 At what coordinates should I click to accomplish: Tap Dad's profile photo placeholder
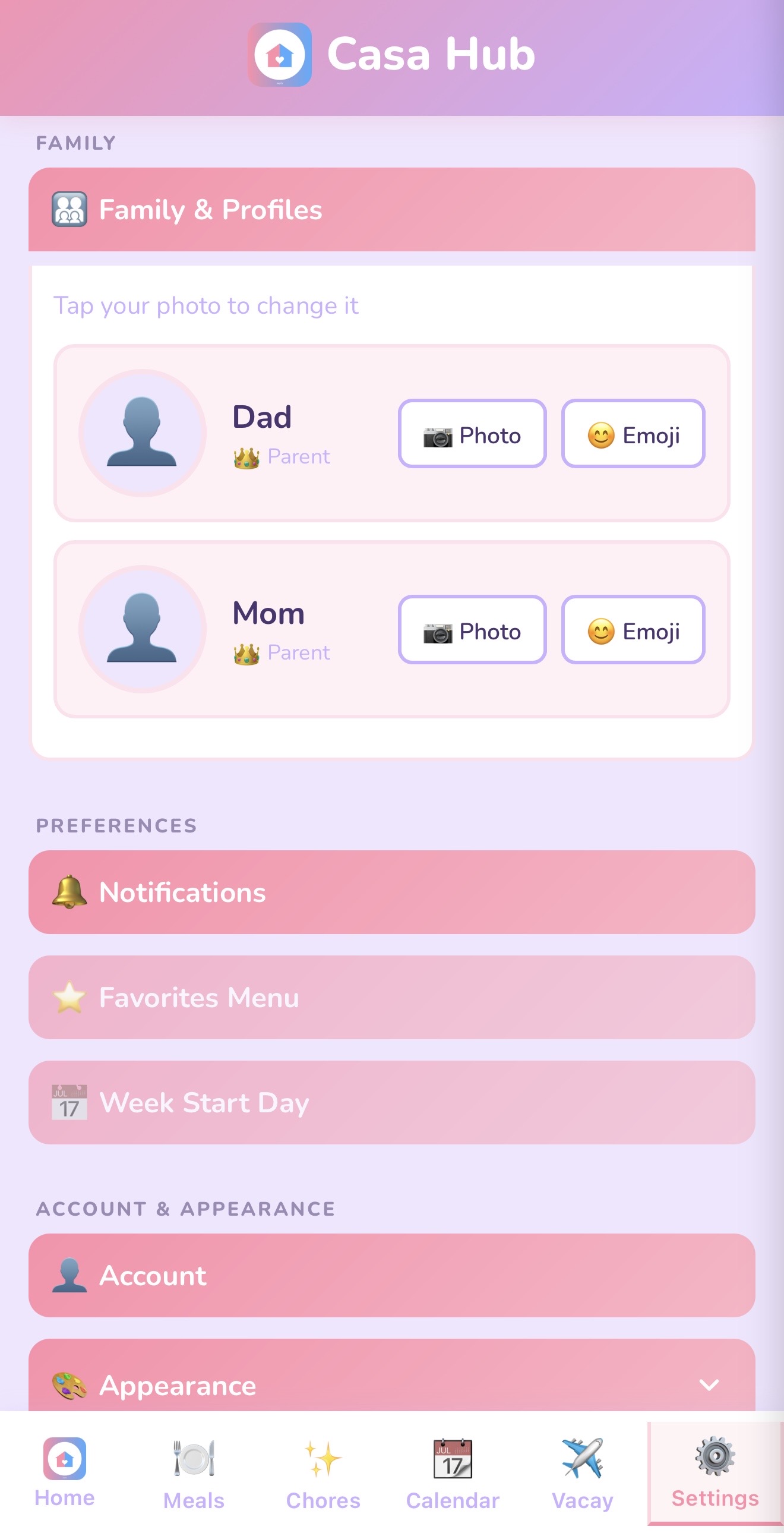tap(142, 432)
